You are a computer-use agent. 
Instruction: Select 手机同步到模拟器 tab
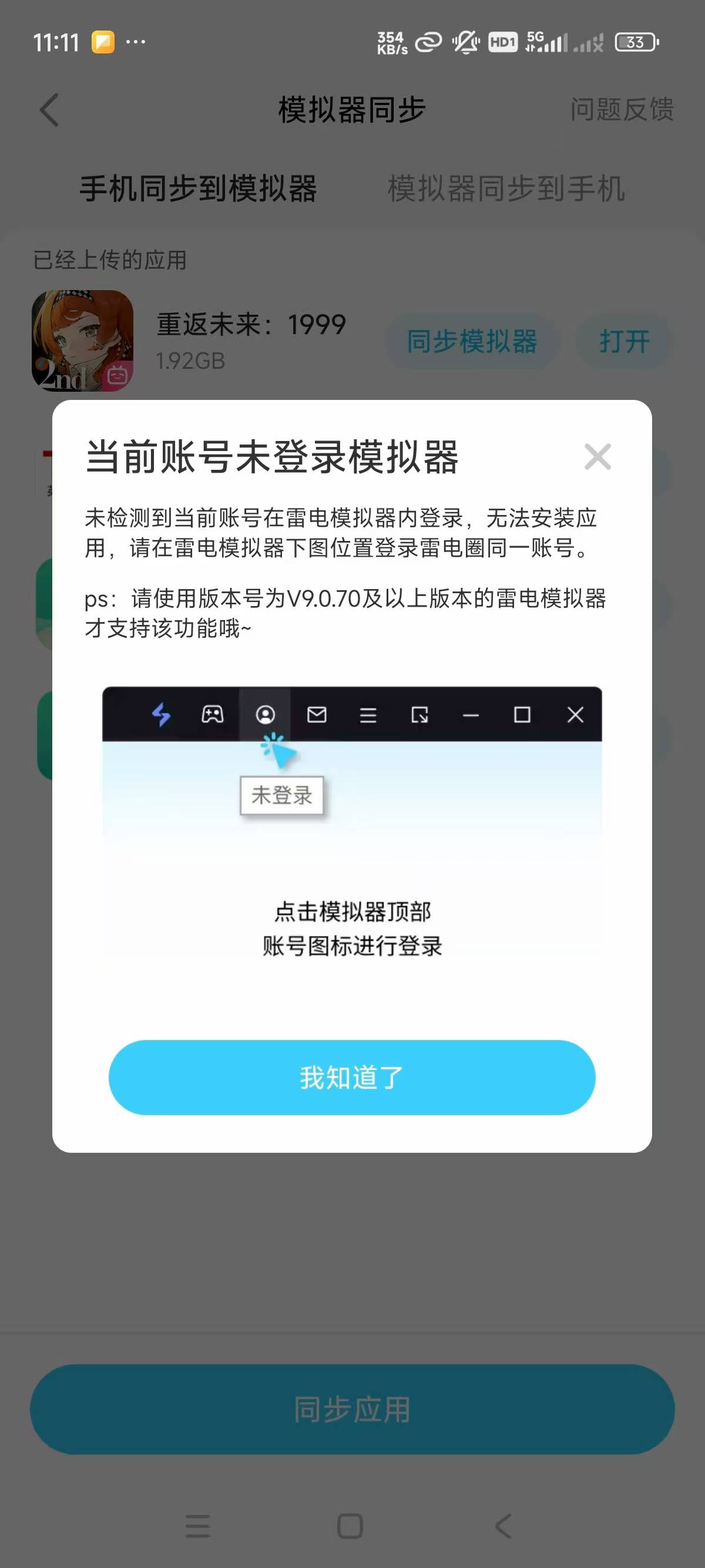(x=199, y=188)
